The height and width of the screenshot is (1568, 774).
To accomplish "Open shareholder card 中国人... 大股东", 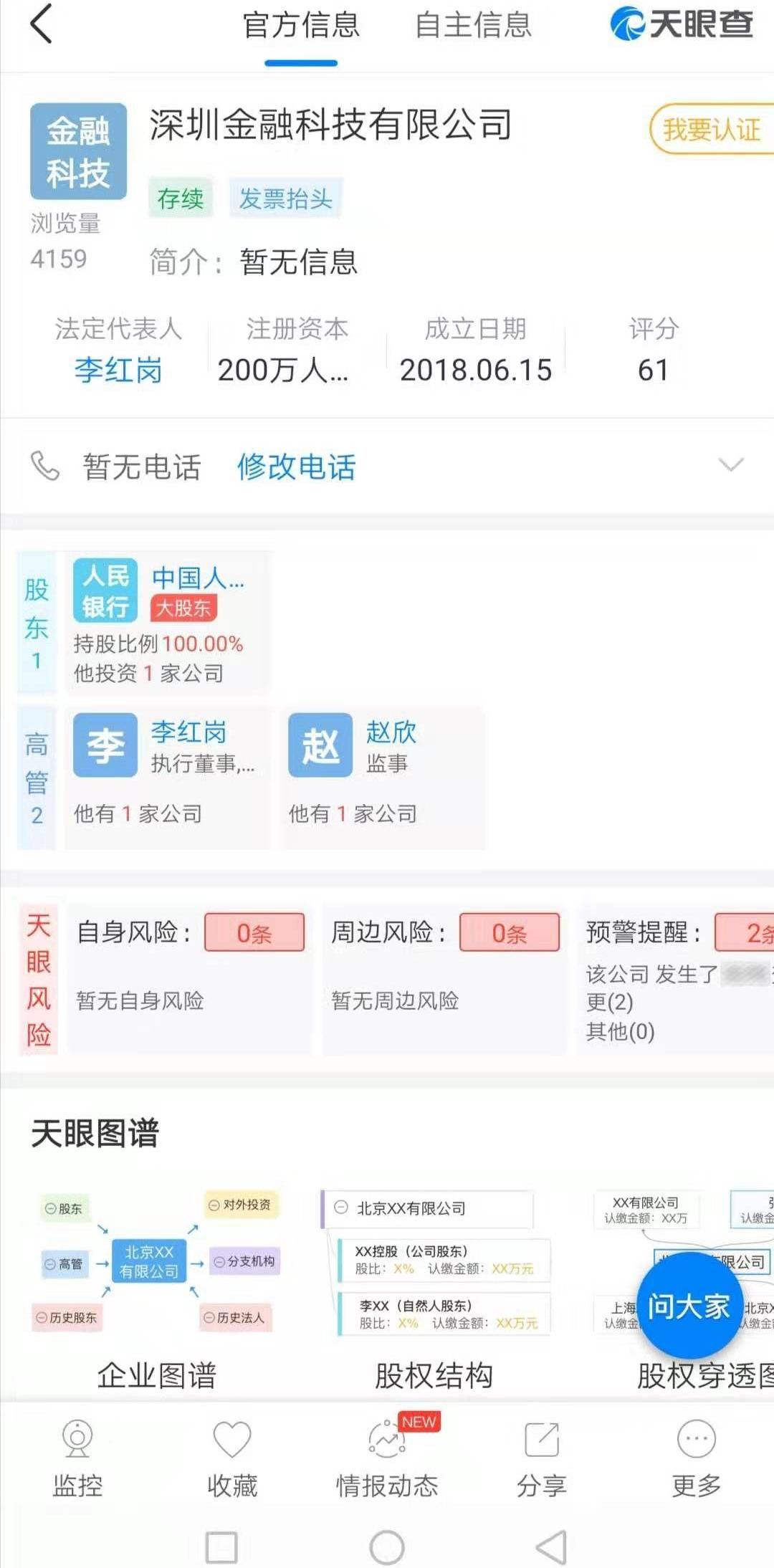I will (168, 623).
